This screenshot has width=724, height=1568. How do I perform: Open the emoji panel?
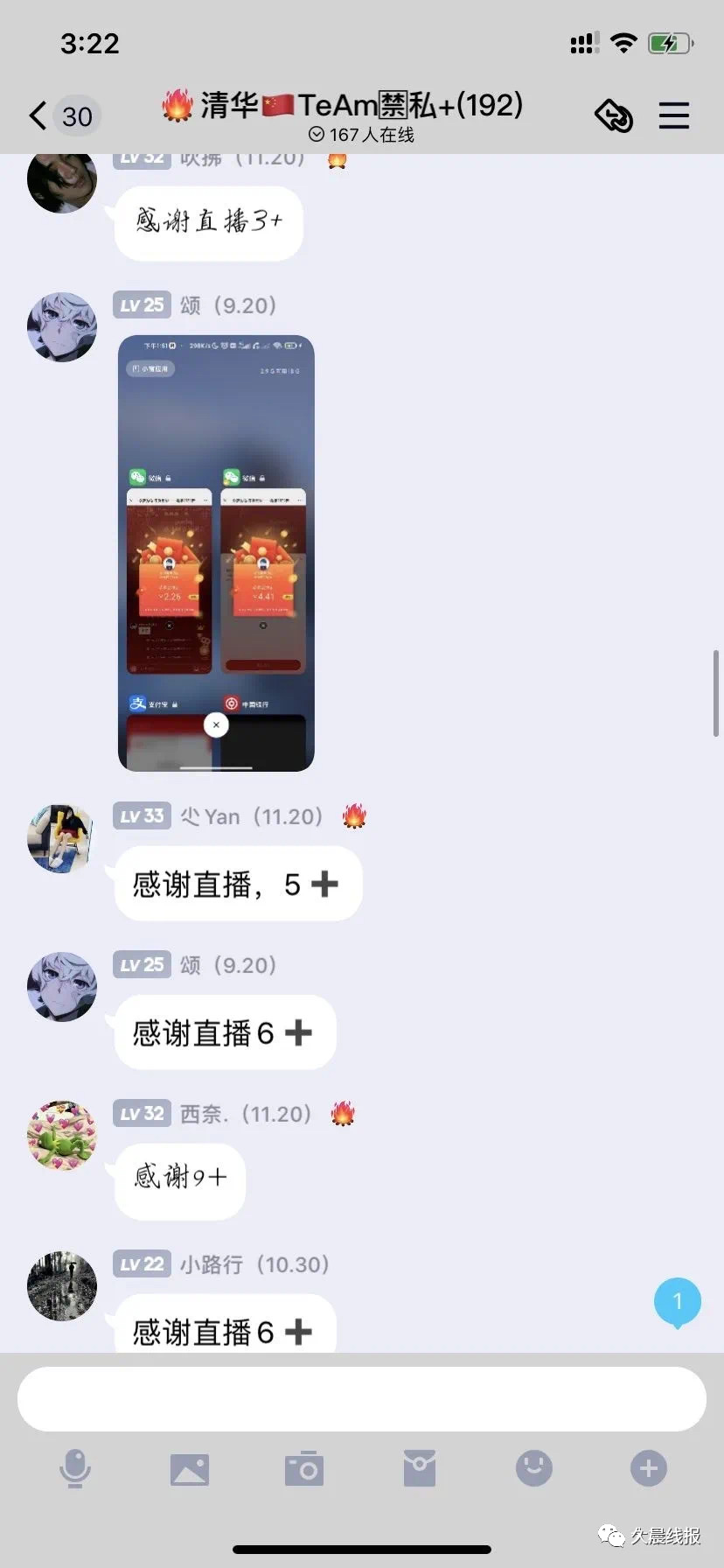point(533,1468)
